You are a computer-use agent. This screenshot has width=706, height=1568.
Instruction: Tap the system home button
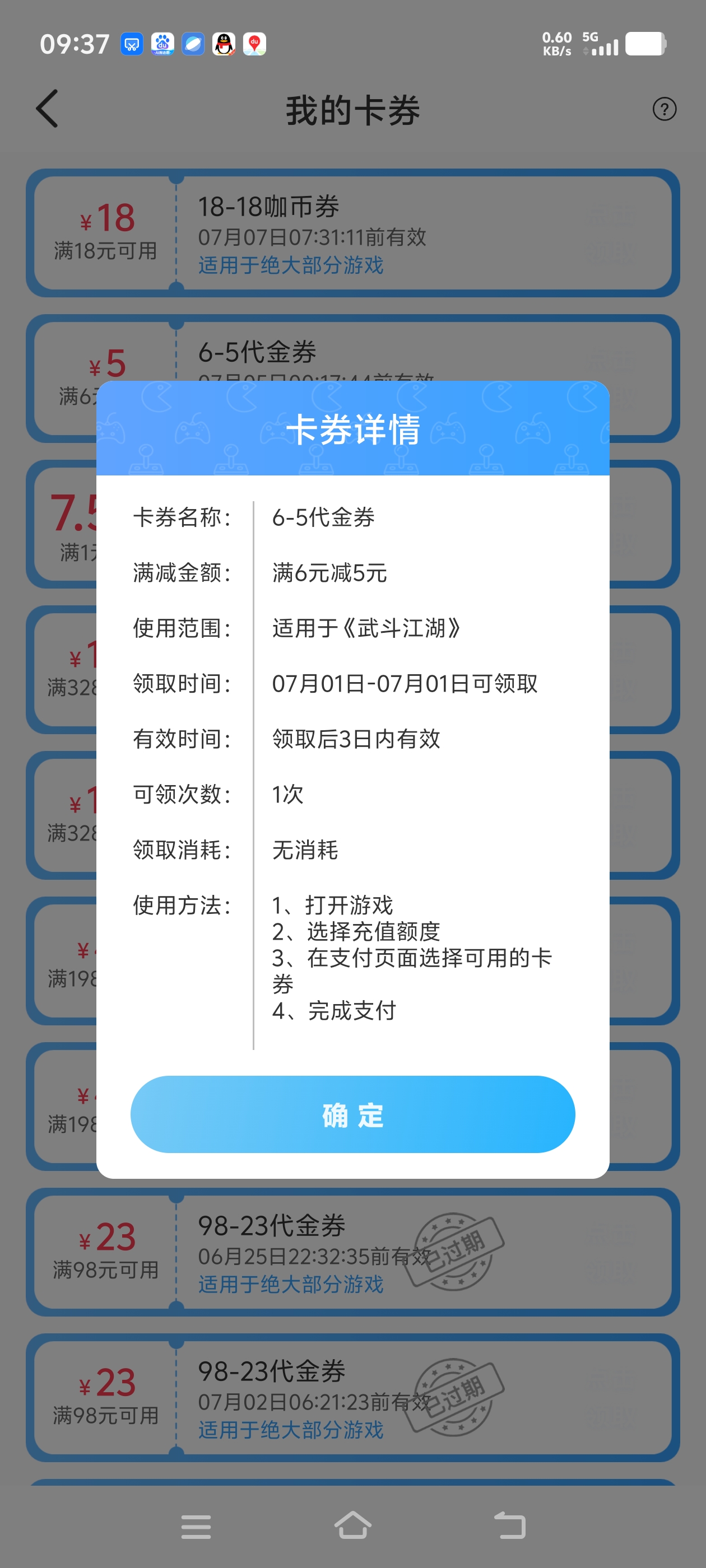[352, 1525]
